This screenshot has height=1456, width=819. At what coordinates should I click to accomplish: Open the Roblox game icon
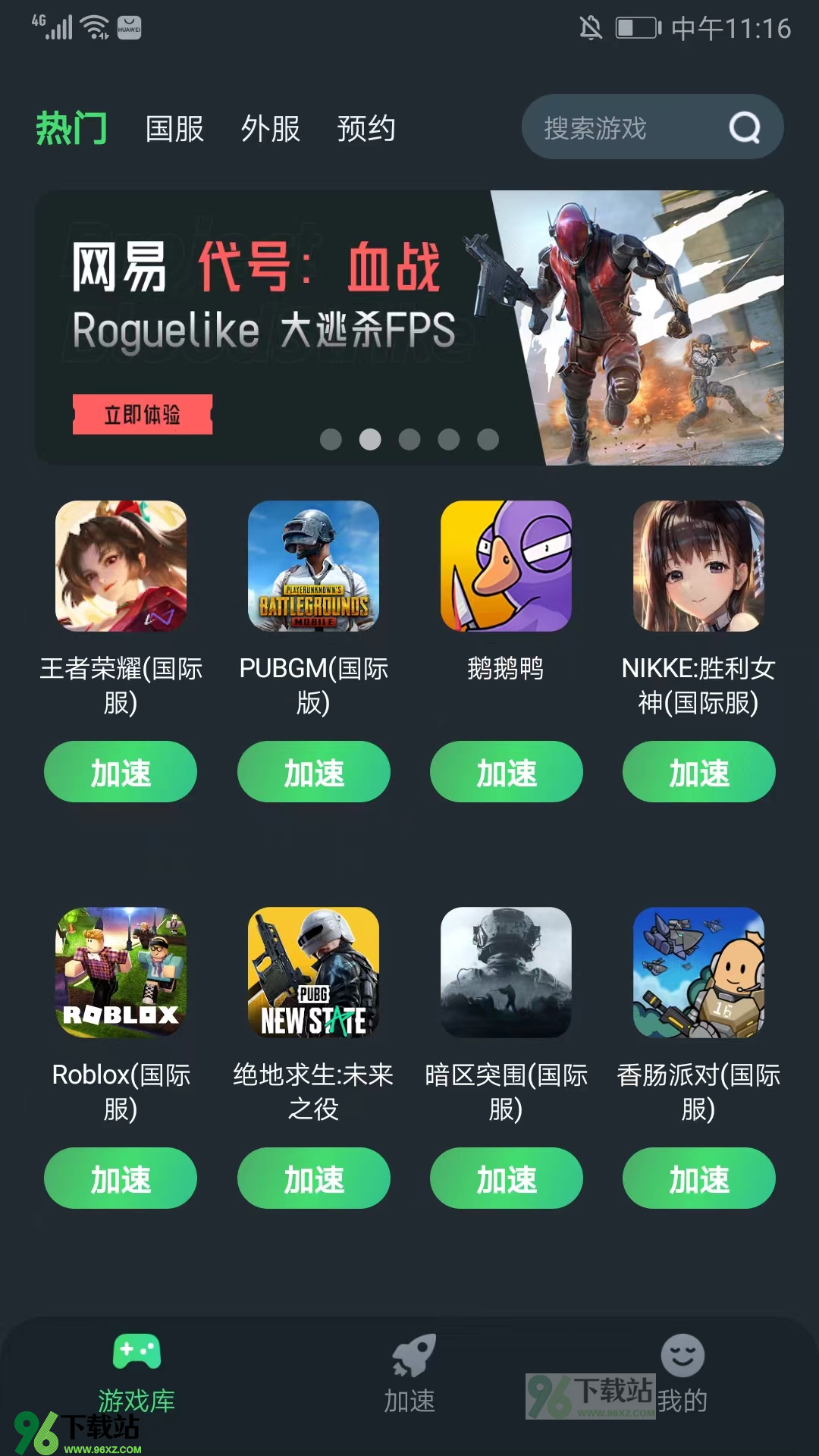pos(121,972)
